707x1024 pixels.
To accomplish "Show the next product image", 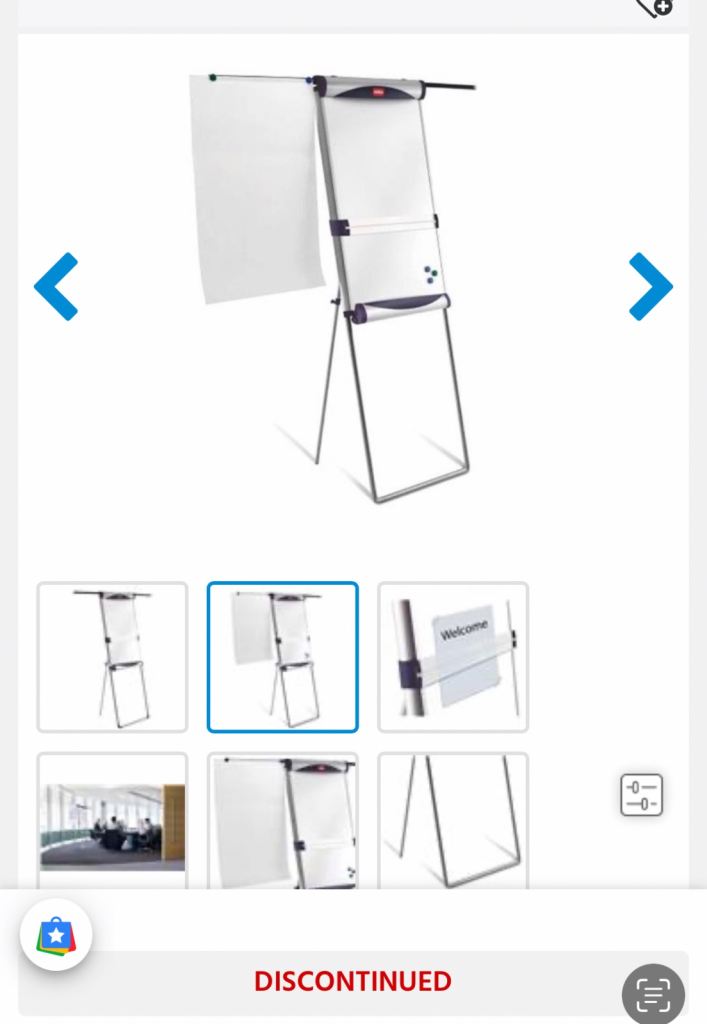I will 650,286.
